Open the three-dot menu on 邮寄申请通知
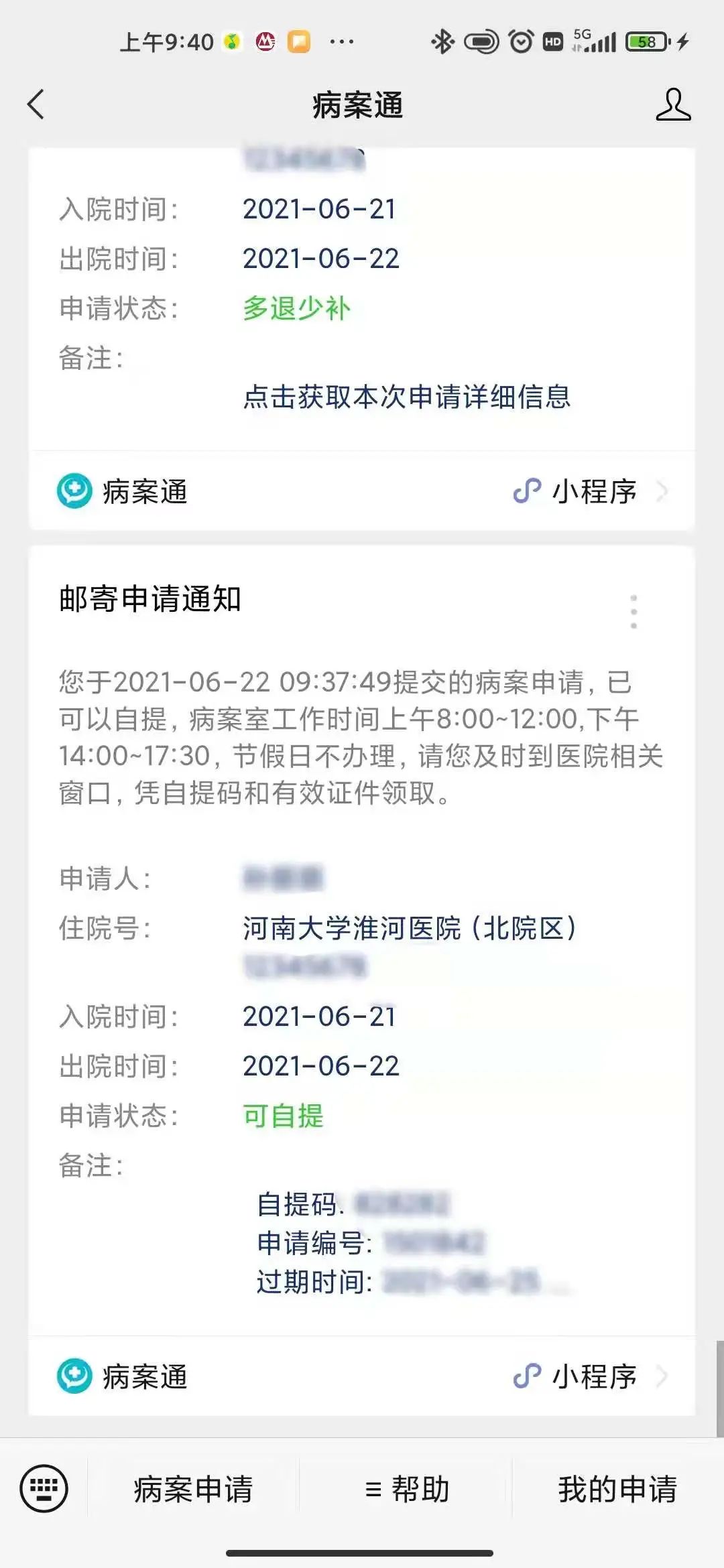Viewport: 724px width, 1568px height. [633, 611]
